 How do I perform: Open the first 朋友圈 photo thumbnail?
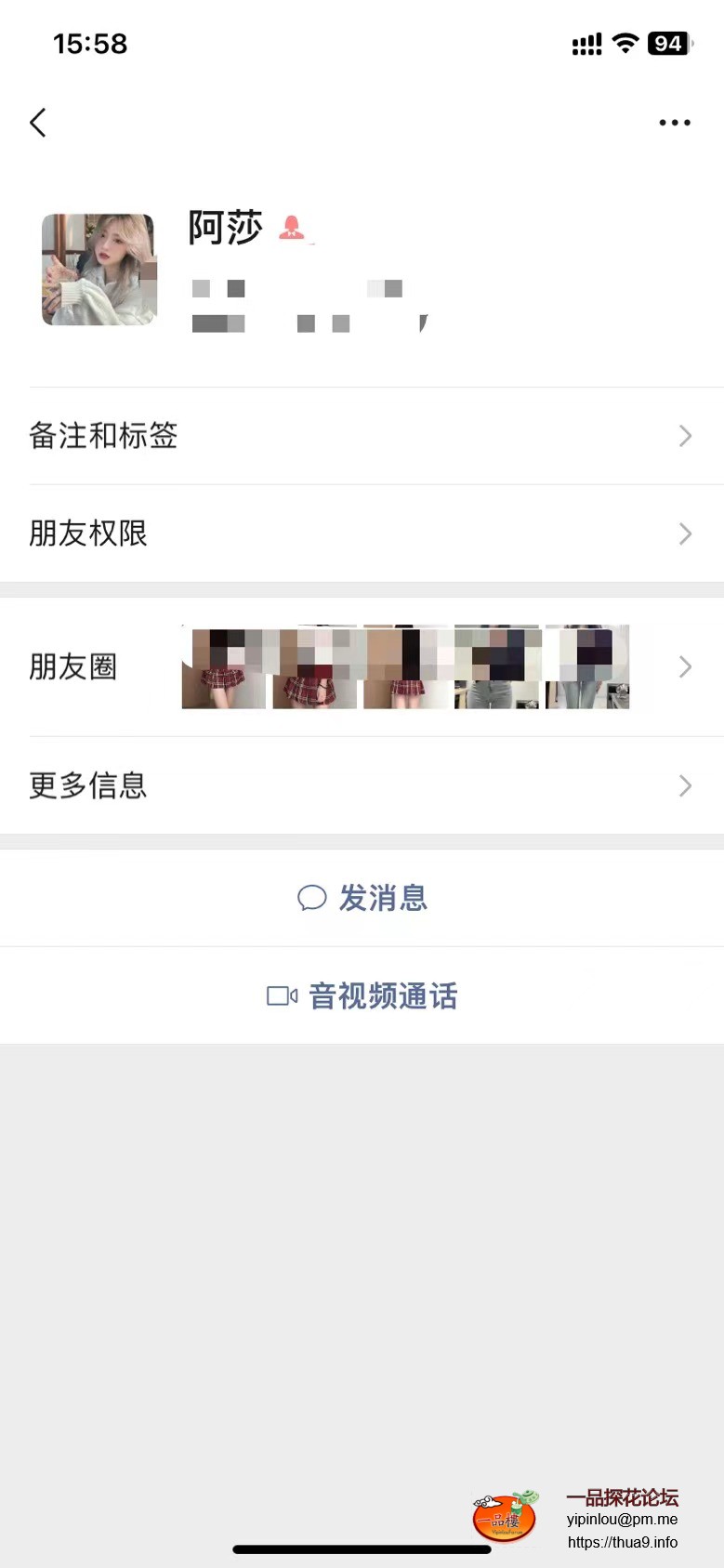coord(223,666)
